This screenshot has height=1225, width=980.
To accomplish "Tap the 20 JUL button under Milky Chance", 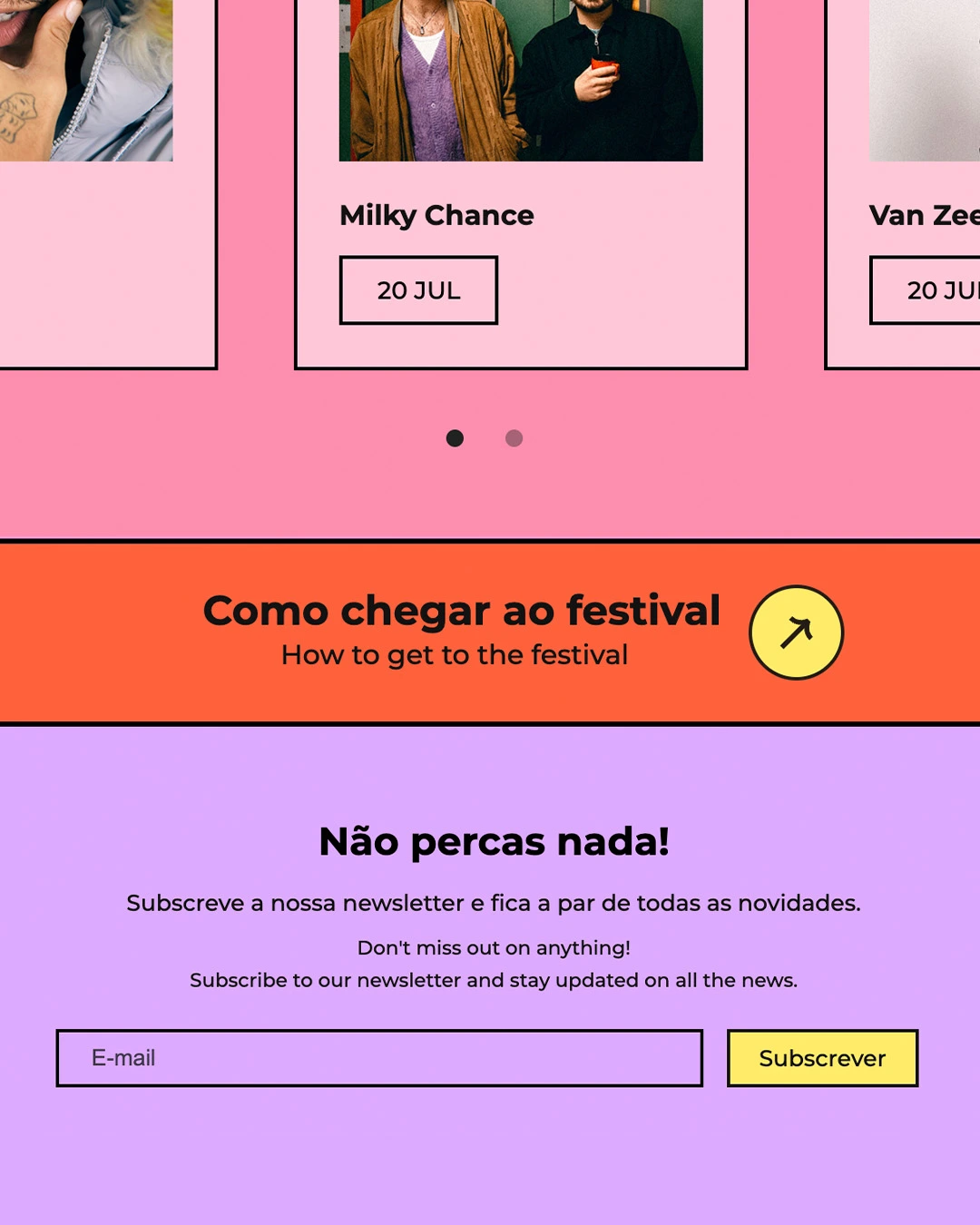I will pos(418,290).
